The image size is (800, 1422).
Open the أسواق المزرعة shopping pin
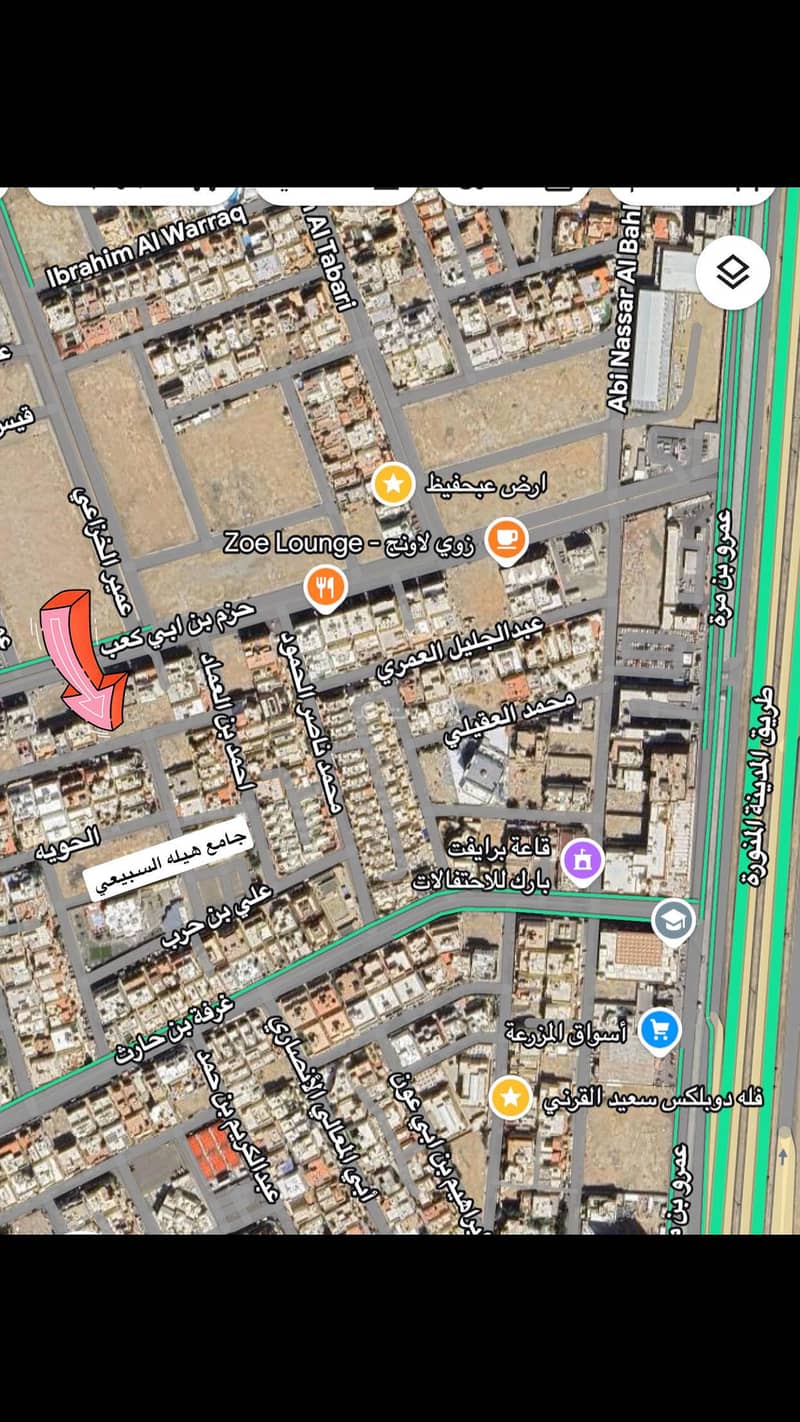point(659,1029)
